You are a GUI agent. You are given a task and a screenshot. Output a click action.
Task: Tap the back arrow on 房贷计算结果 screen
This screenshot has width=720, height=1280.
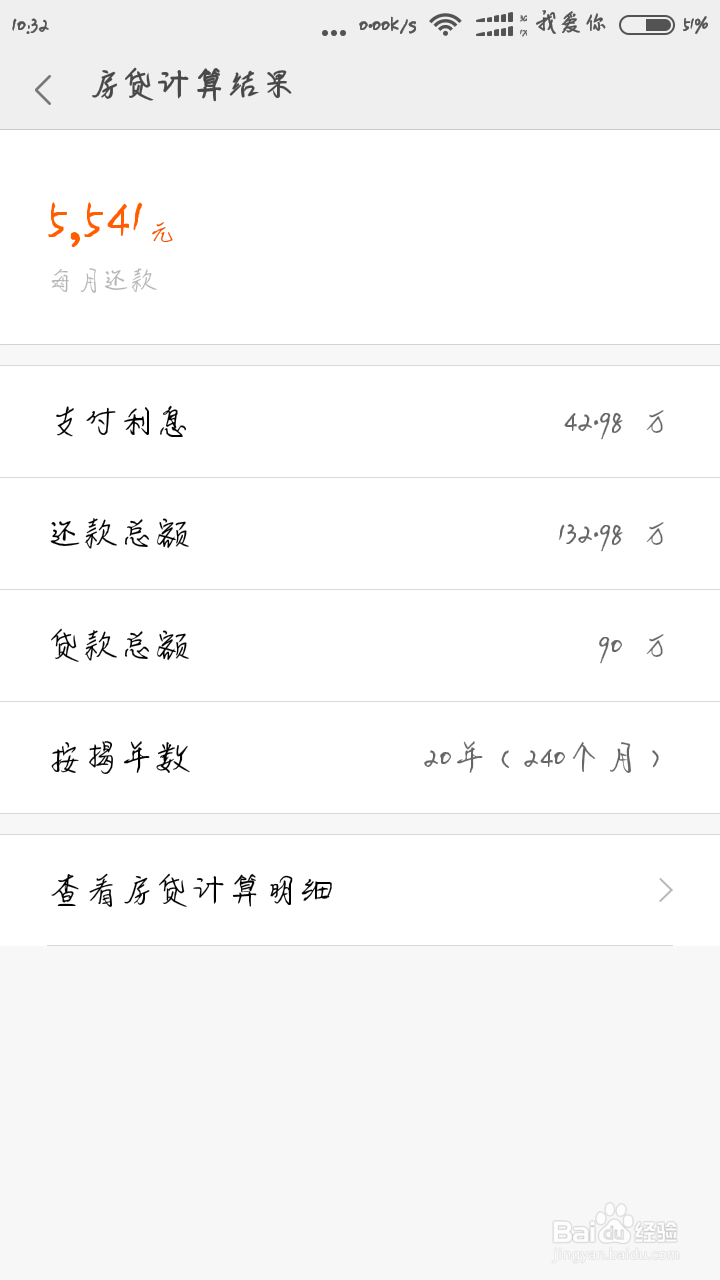tap(42, 89)
